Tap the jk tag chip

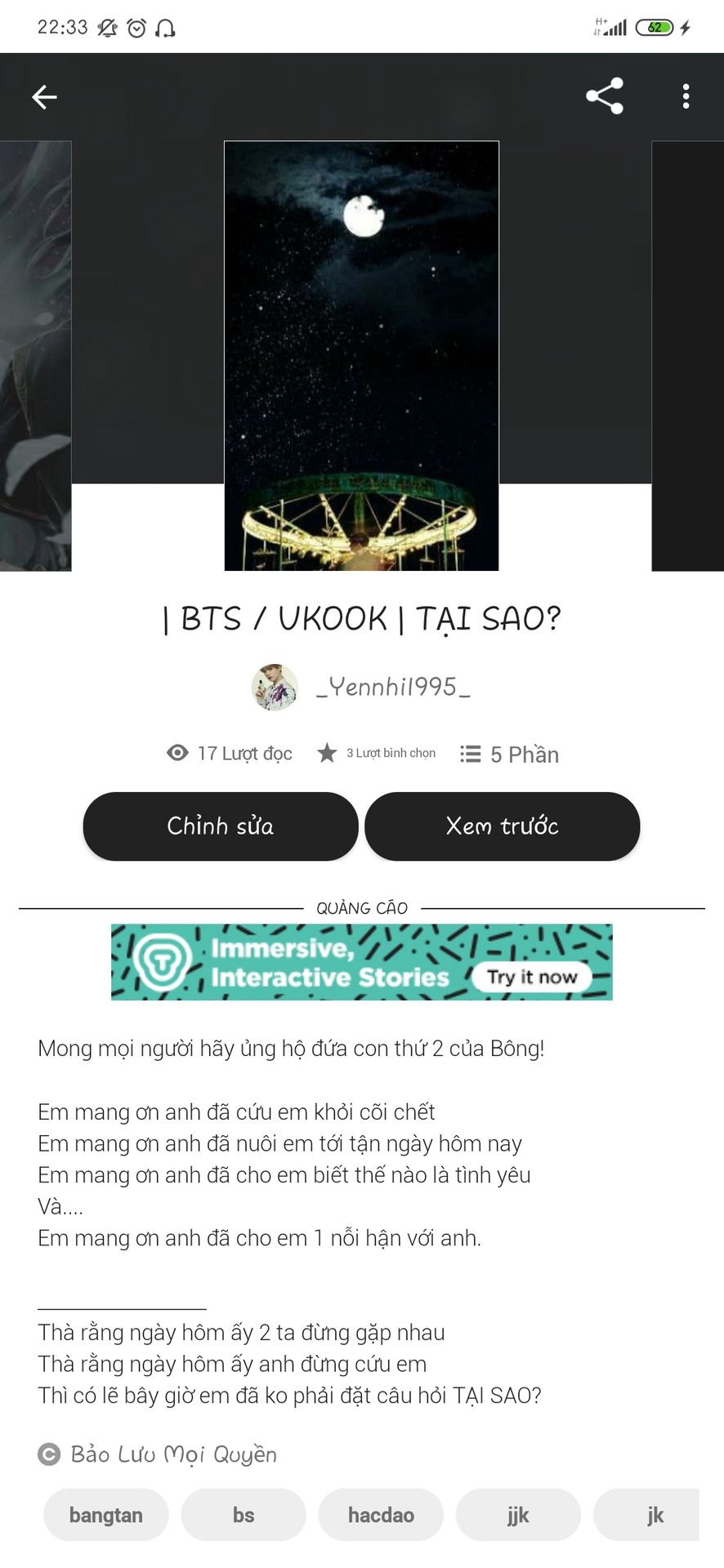tap(654, 1515)
